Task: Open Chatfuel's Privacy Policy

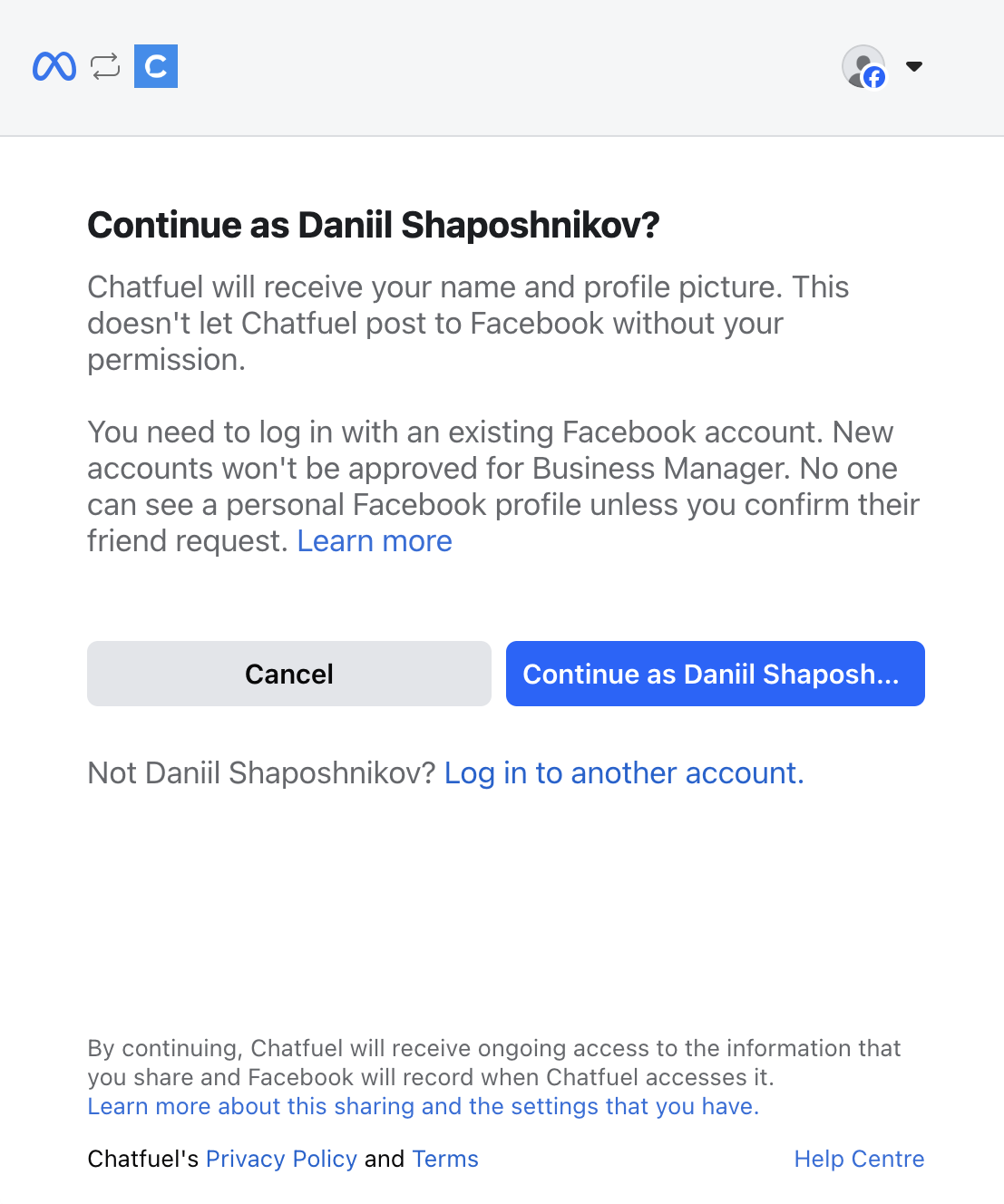Action: (281, 1159)
